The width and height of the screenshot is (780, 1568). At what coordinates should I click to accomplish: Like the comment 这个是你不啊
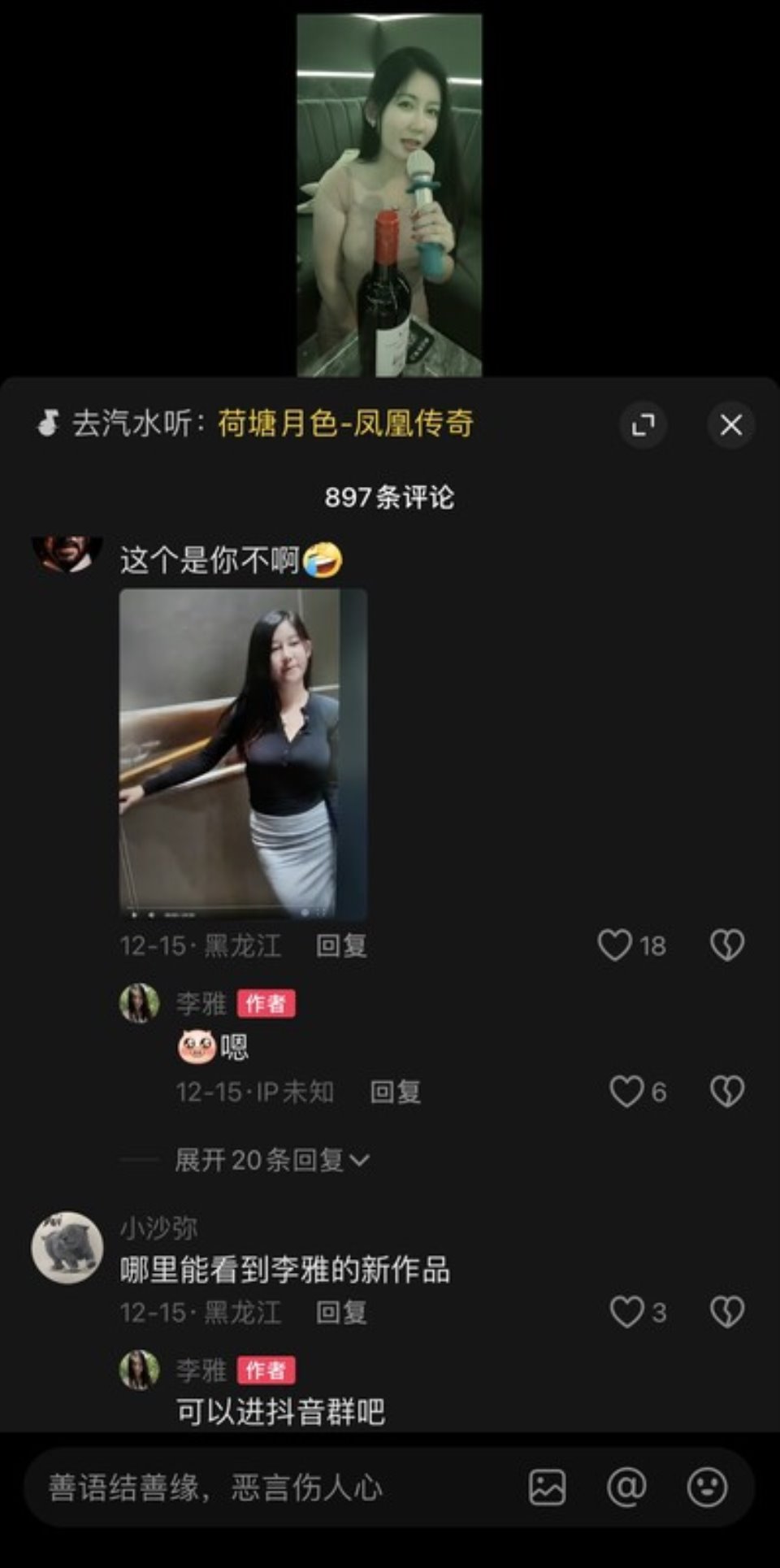click(615, 945)
